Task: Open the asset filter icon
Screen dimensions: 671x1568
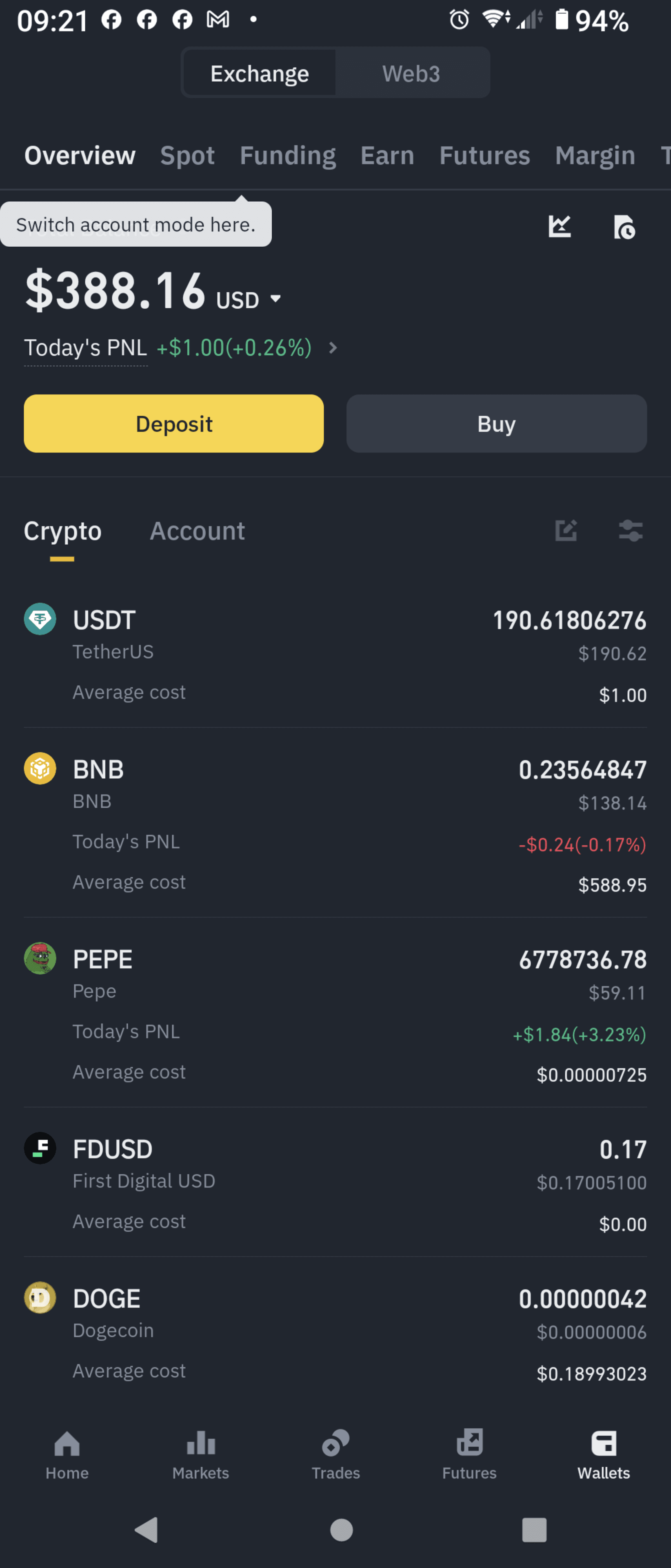Action: click(x=631, y=530)
